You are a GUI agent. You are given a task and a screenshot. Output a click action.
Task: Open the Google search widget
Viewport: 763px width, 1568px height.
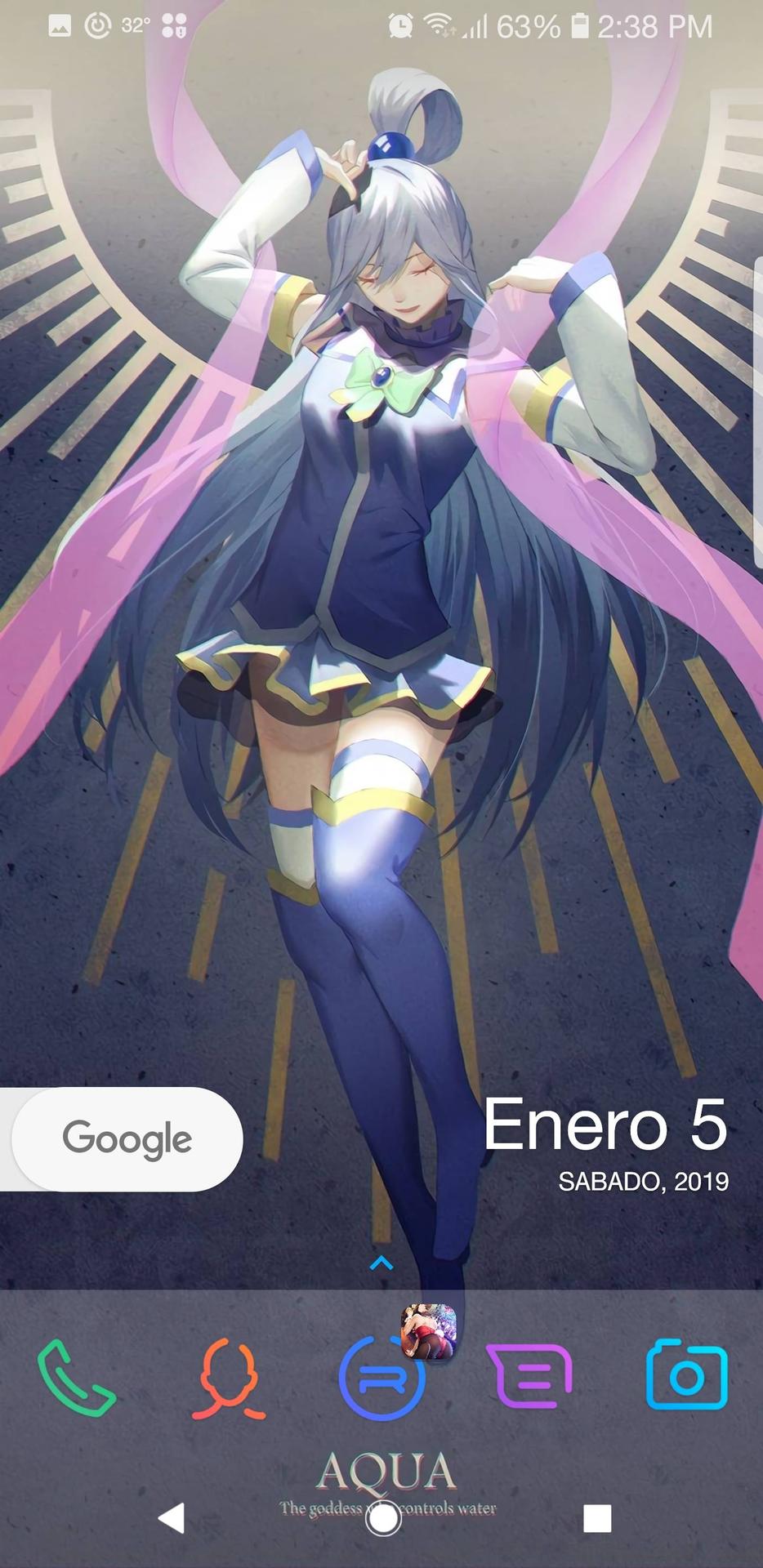click(x=127, y=1138)
